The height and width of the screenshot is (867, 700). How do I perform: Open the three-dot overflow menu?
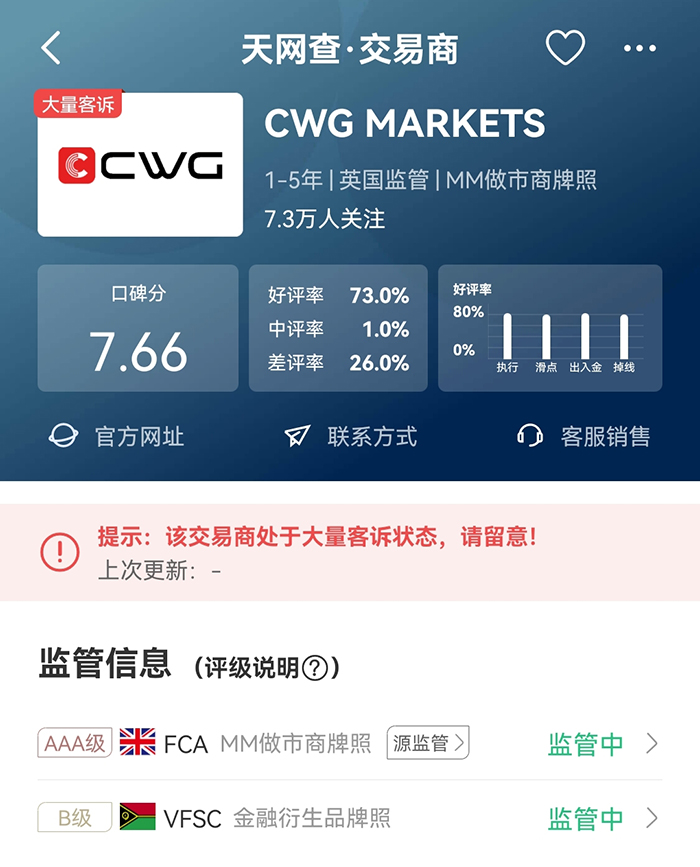click(639, 48)
